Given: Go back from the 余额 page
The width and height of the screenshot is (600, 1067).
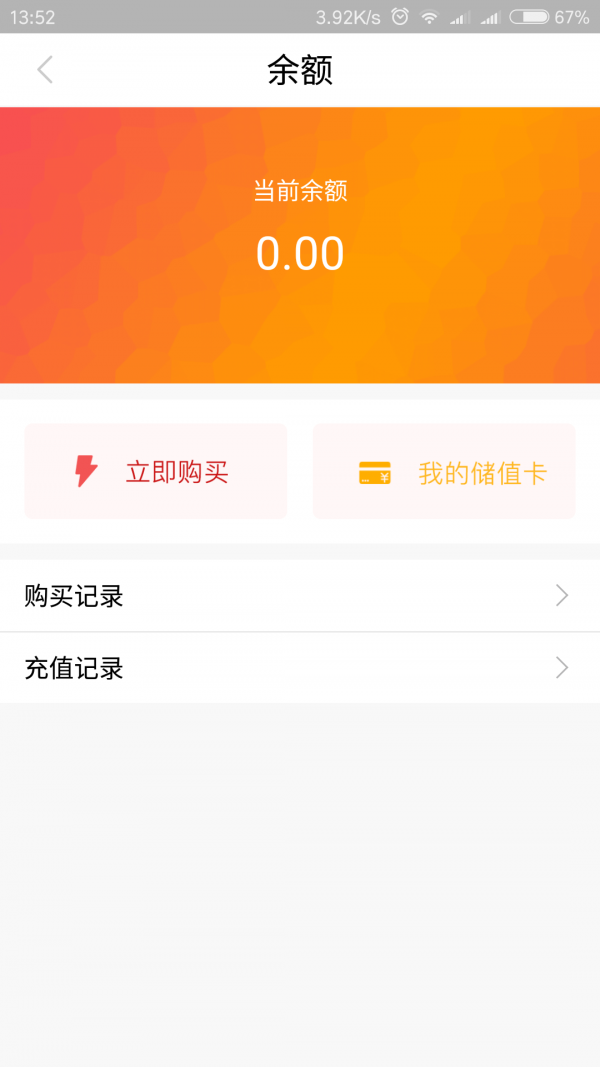Looking at the screenshot, I should click(45, 70).
